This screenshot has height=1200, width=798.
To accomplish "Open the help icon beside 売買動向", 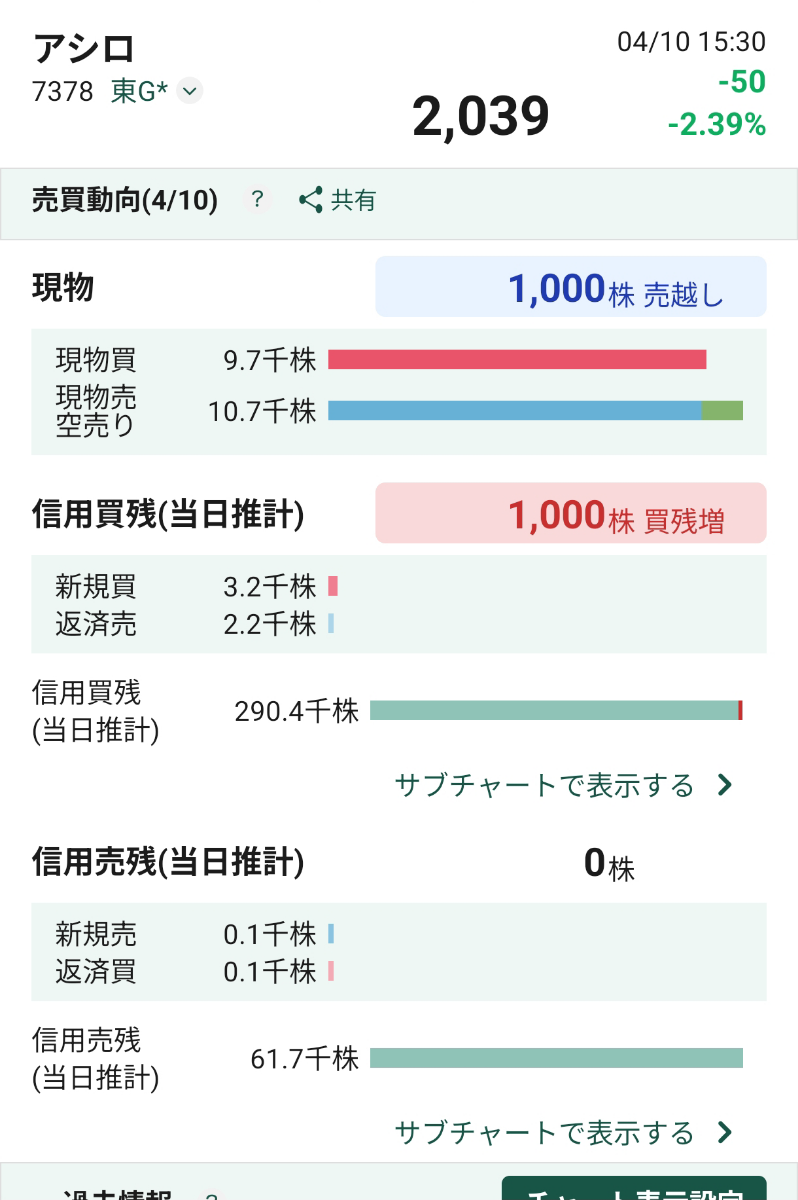I will click(x=258, y=200).
